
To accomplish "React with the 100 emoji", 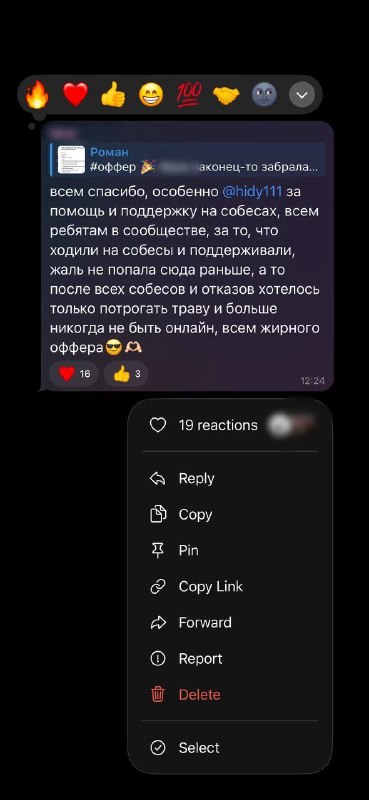I will tap(189, 95).
